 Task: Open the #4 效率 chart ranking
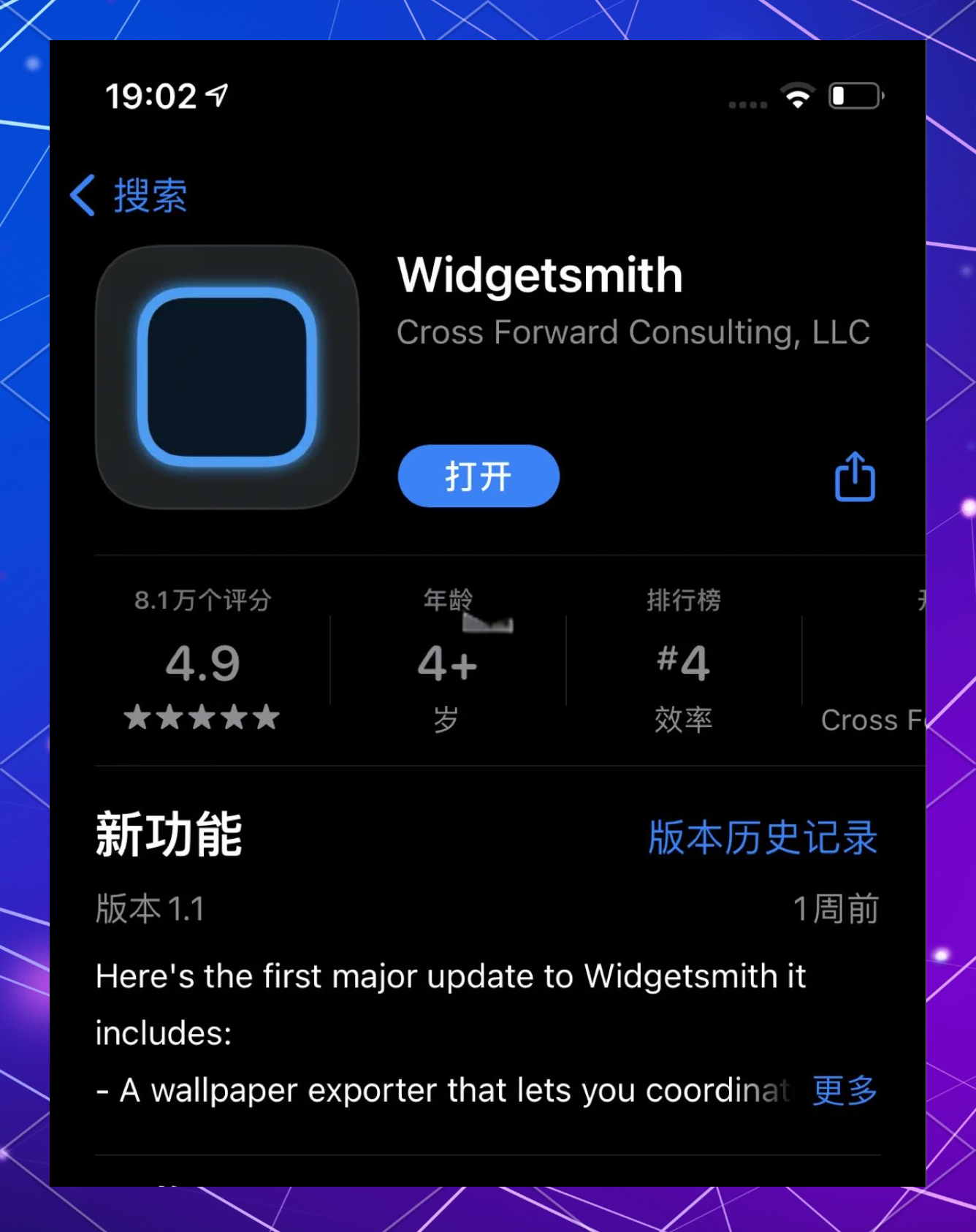pyautogui.click(x=683, y=661)
